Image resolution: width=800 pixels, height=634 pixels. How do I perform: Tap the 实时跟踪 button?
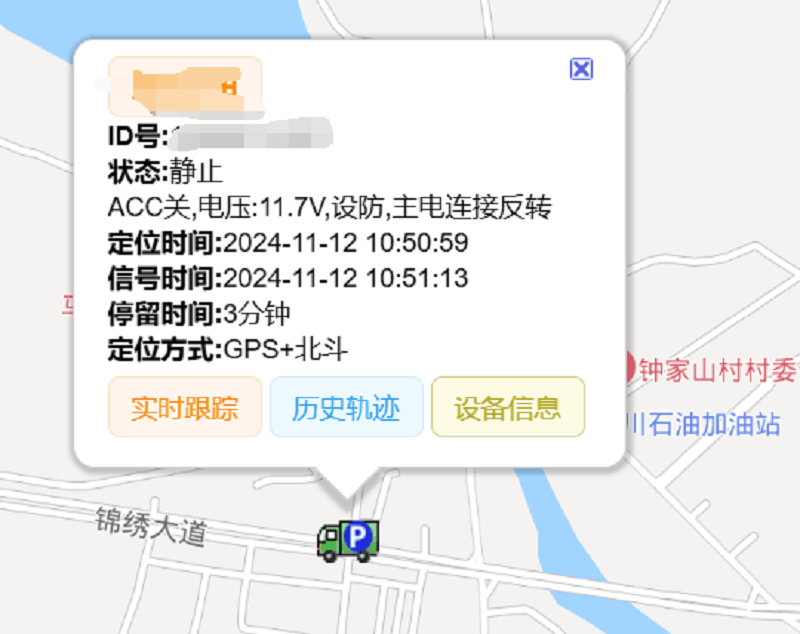(185, 407)
